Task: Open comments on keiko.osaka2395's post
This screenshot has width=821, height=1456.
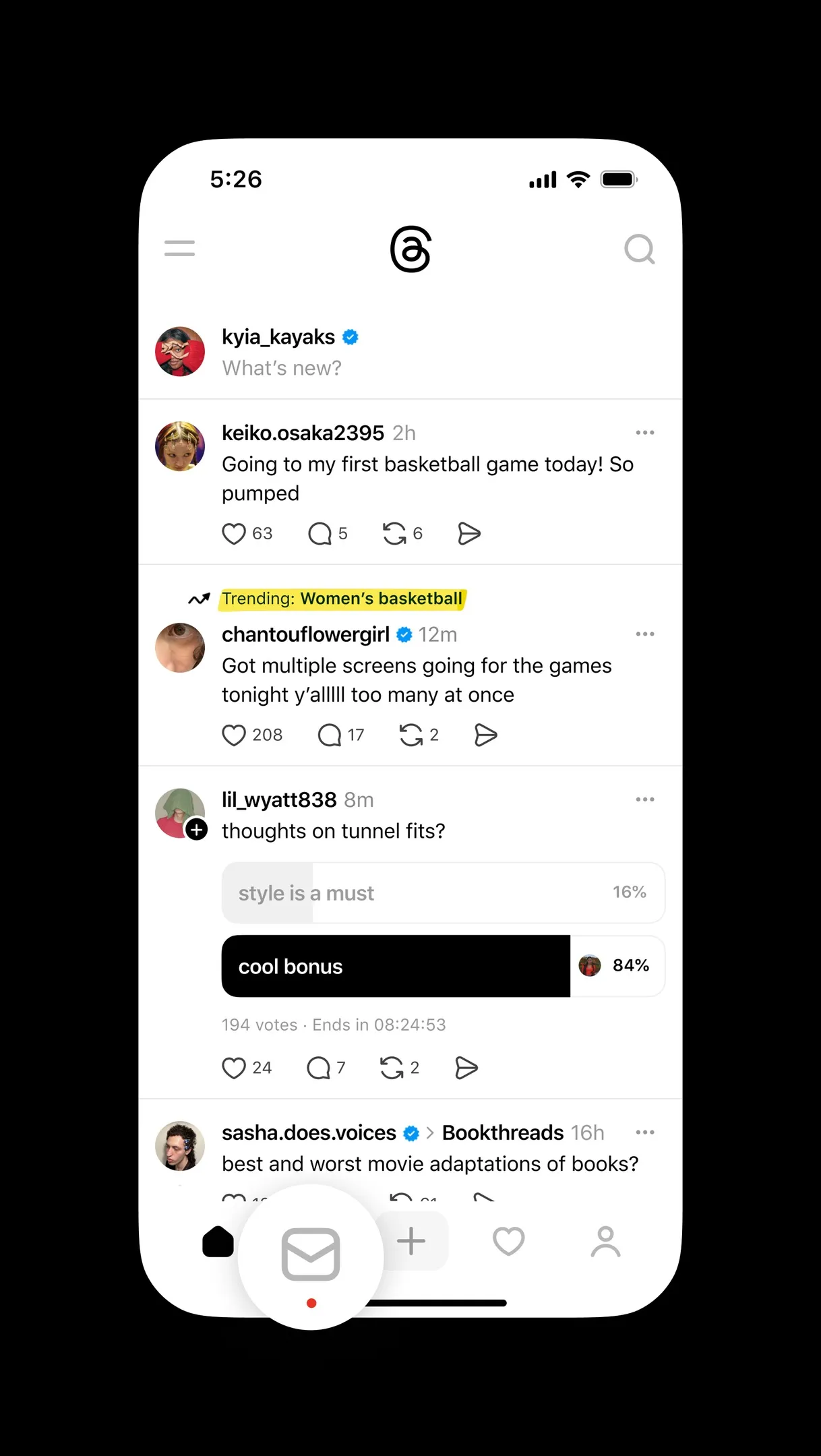Action: [320, 534]
